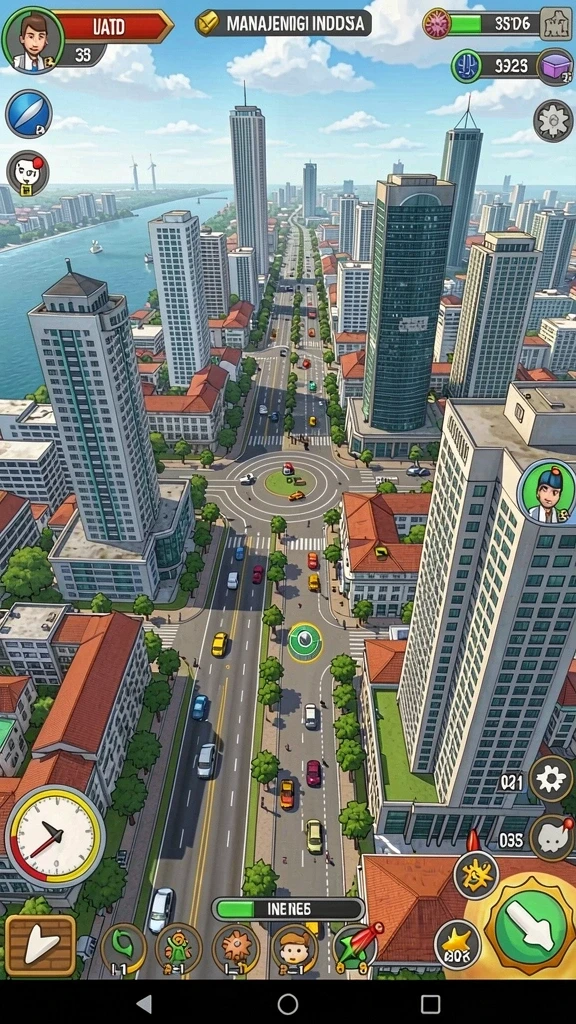This screenshot has width=576, height=1024.
Task: Select the orange spiky gear toolbar icon
Action: (235, 948)
